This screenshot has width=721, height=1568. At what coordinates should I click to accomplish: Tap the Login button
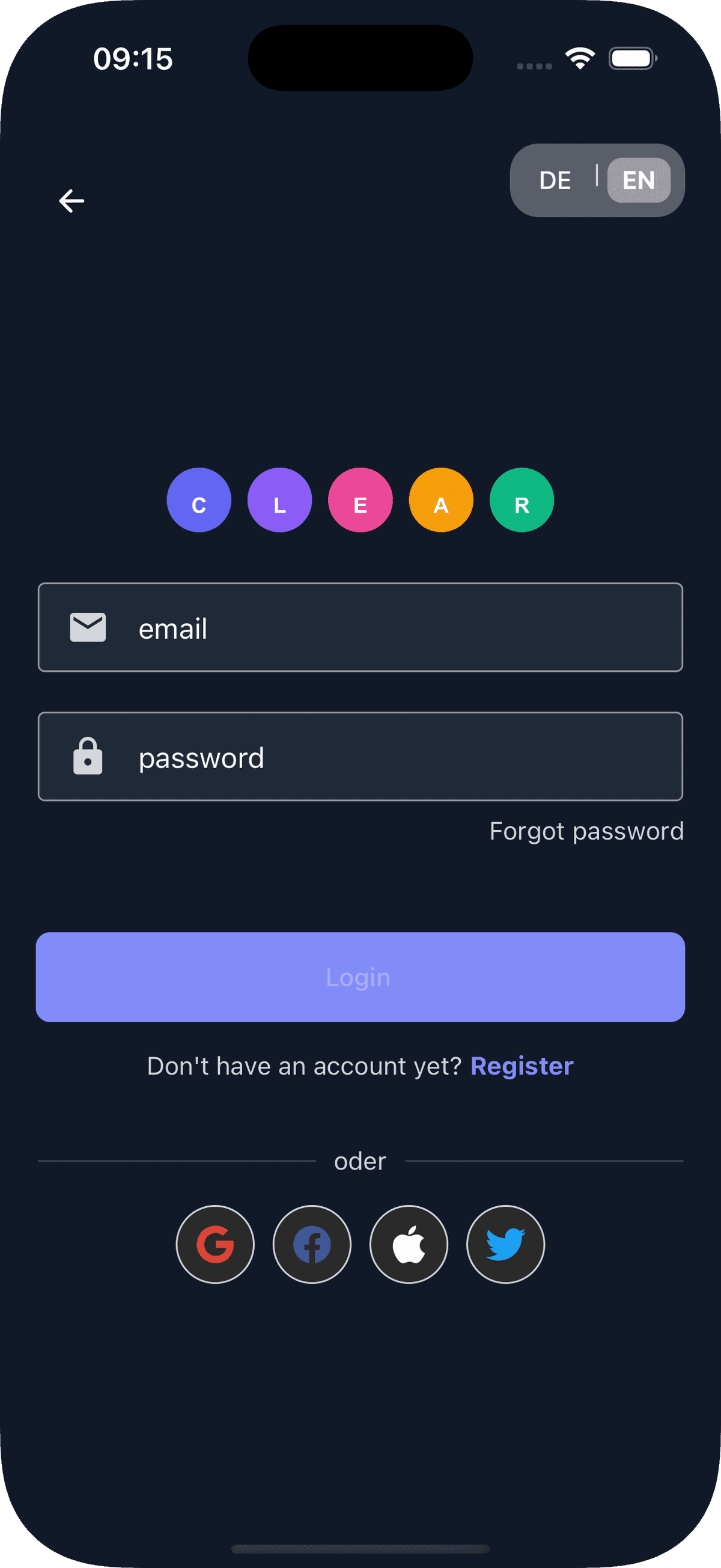[360, 977]
